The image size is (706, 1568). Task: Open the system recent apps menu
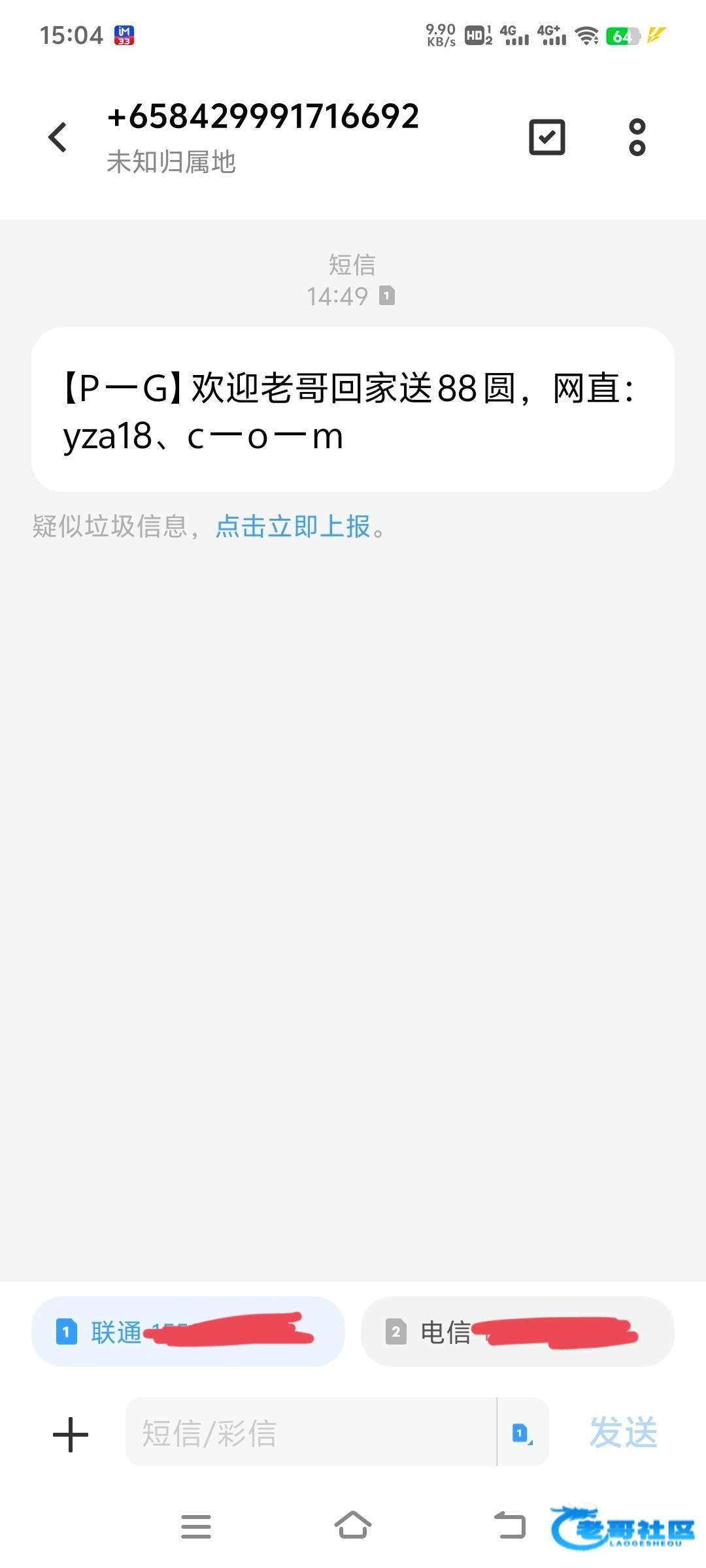(x=196, y=1526)
